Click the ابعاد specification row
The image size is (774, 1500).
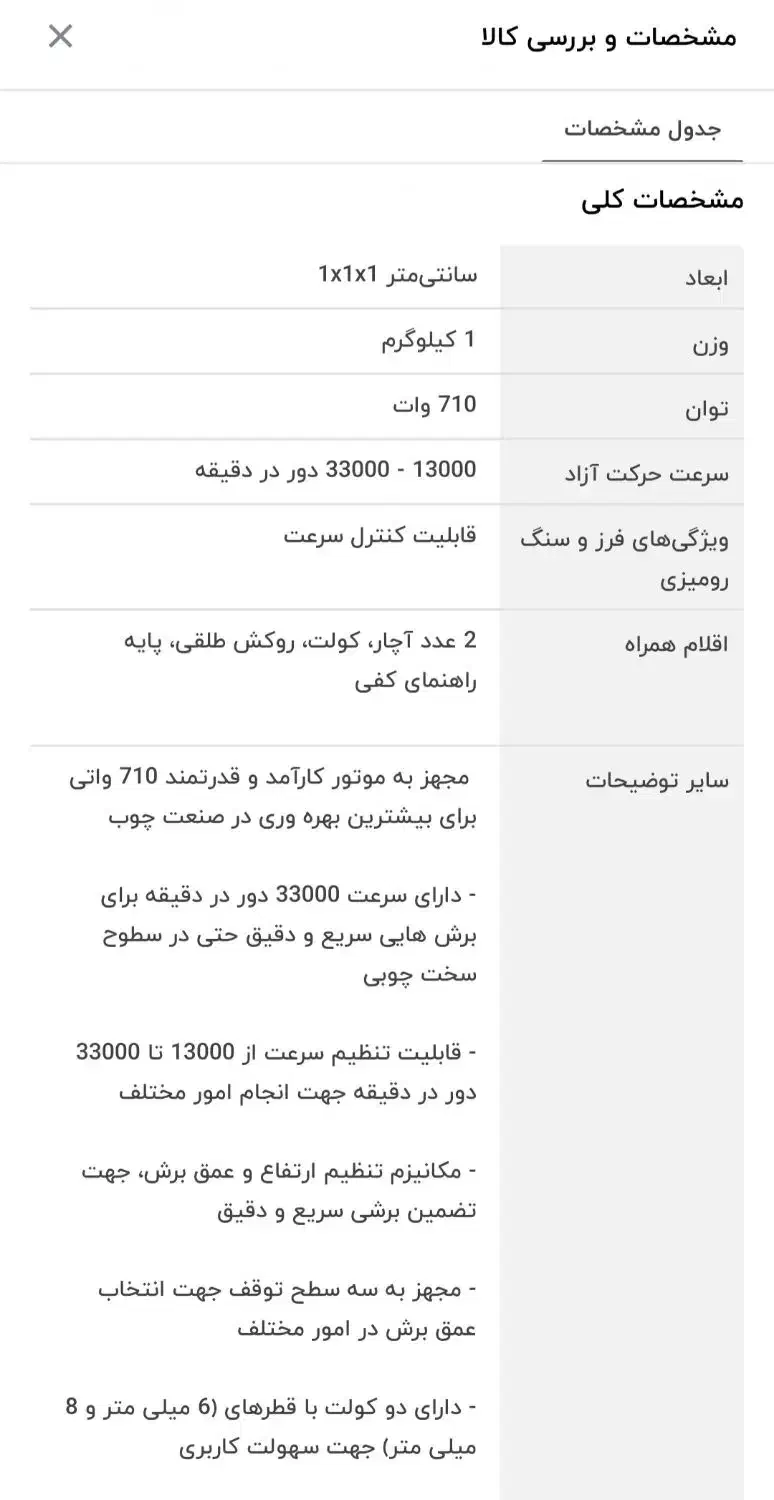click(712, 277)
